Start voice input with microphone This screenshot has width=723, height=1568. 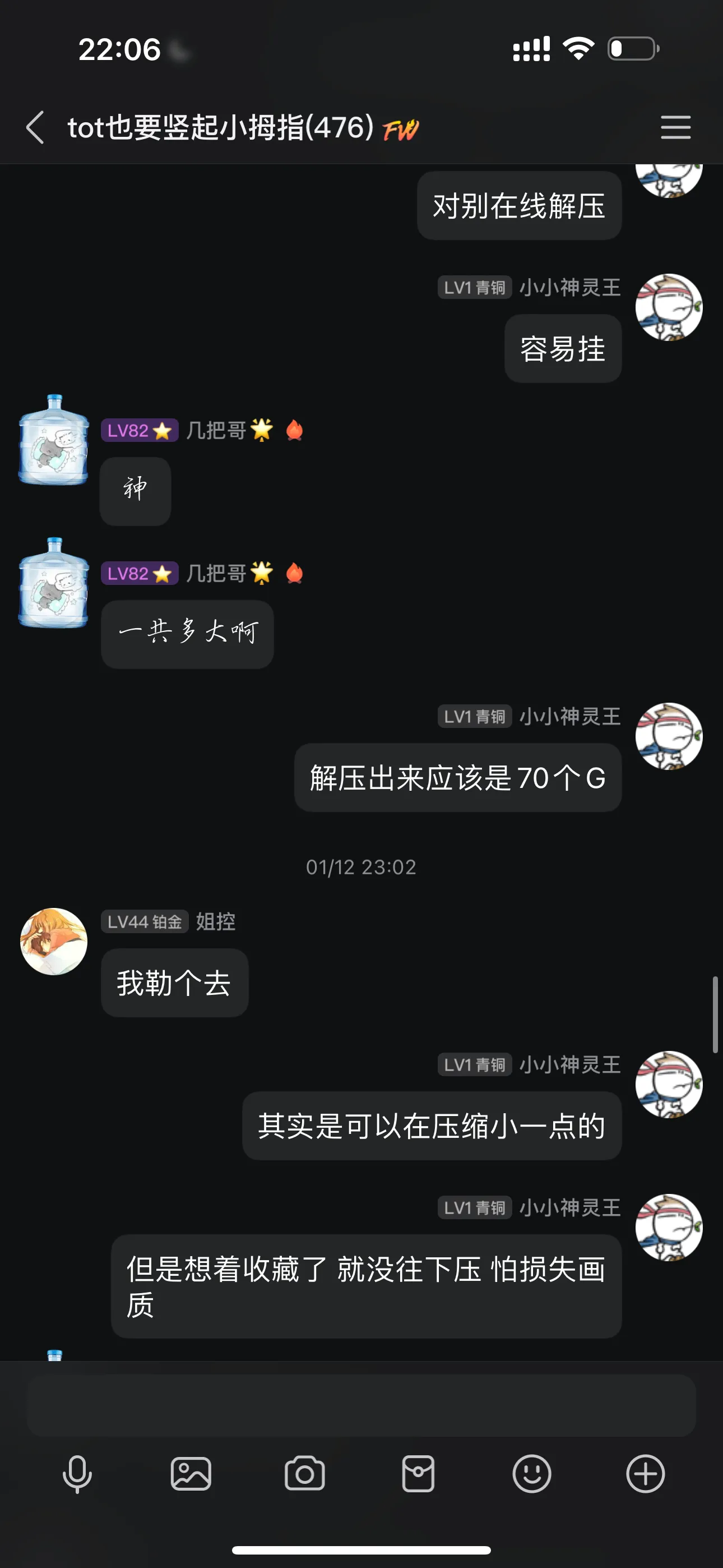pyautogui.click(x=77, y=1474)
